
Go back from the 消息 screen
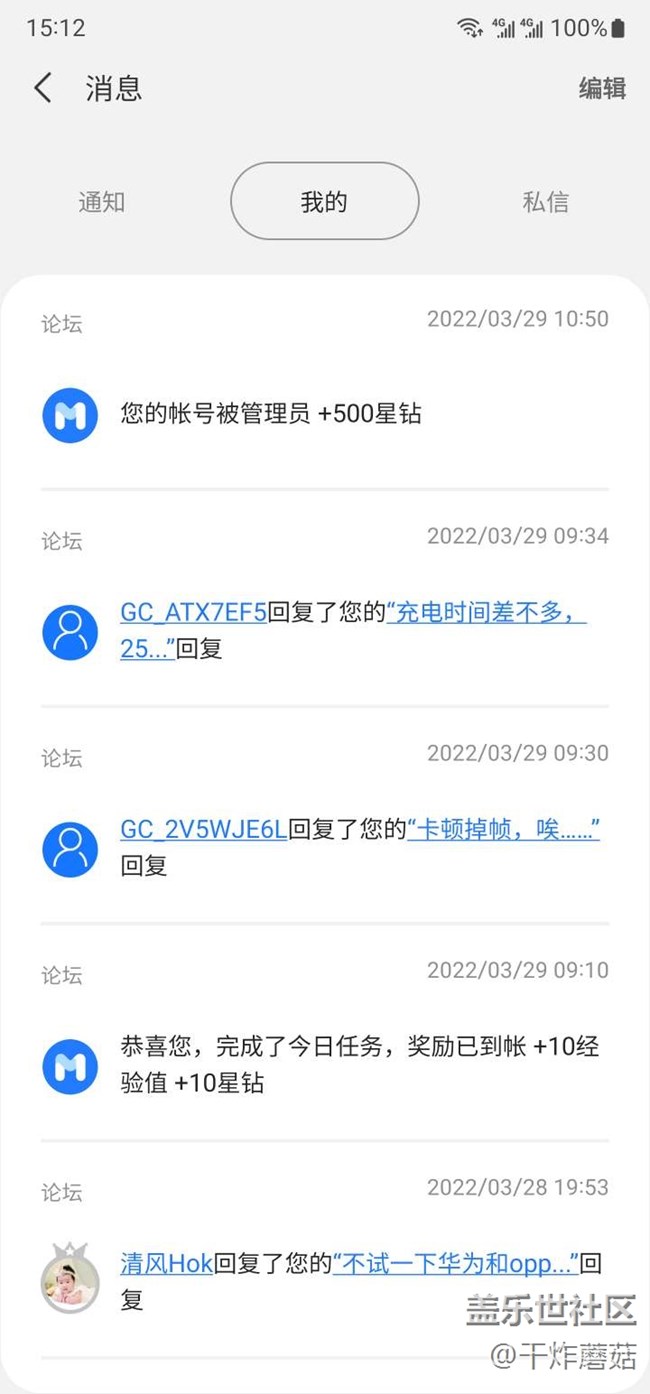tap(43, 88)
